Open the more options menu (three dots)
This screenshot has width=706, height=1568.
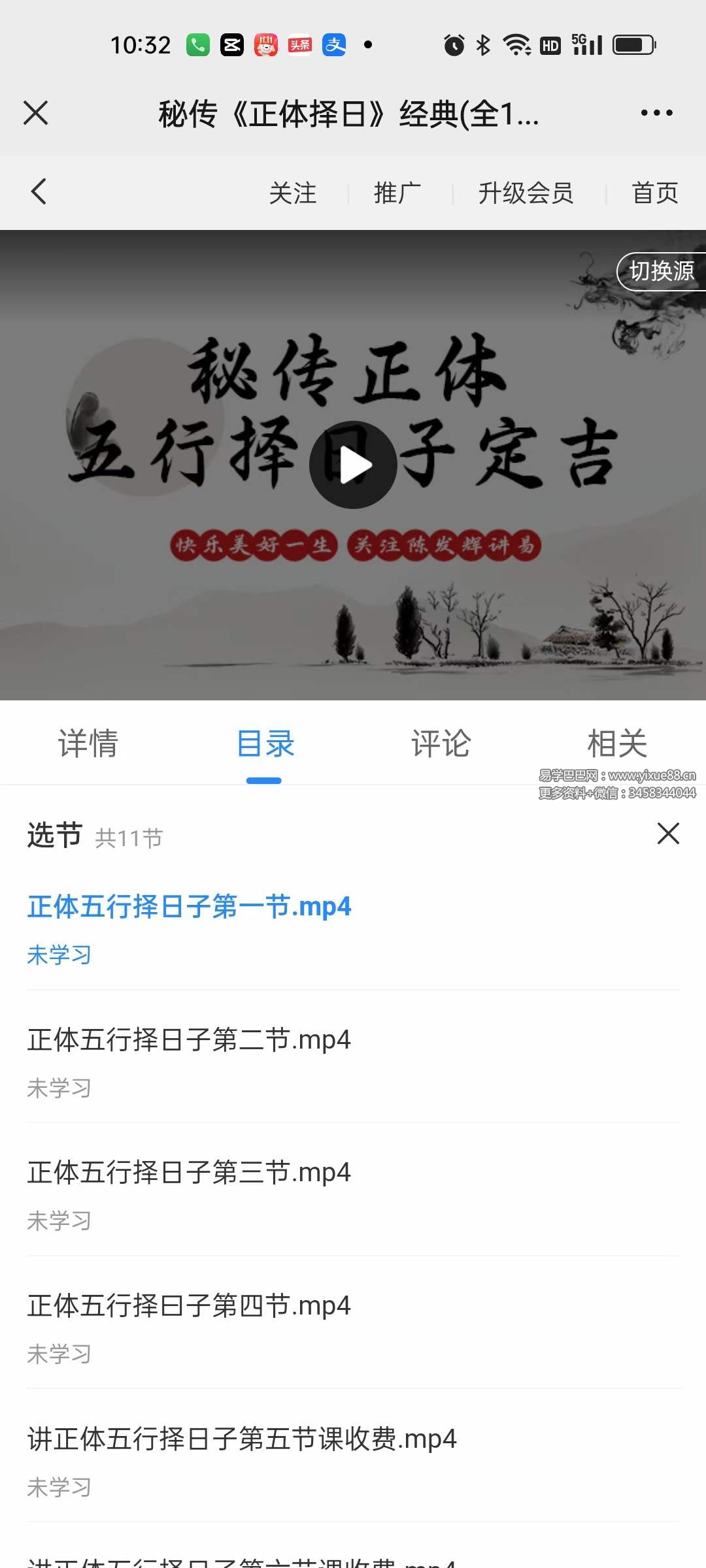[x=657, y=112]
